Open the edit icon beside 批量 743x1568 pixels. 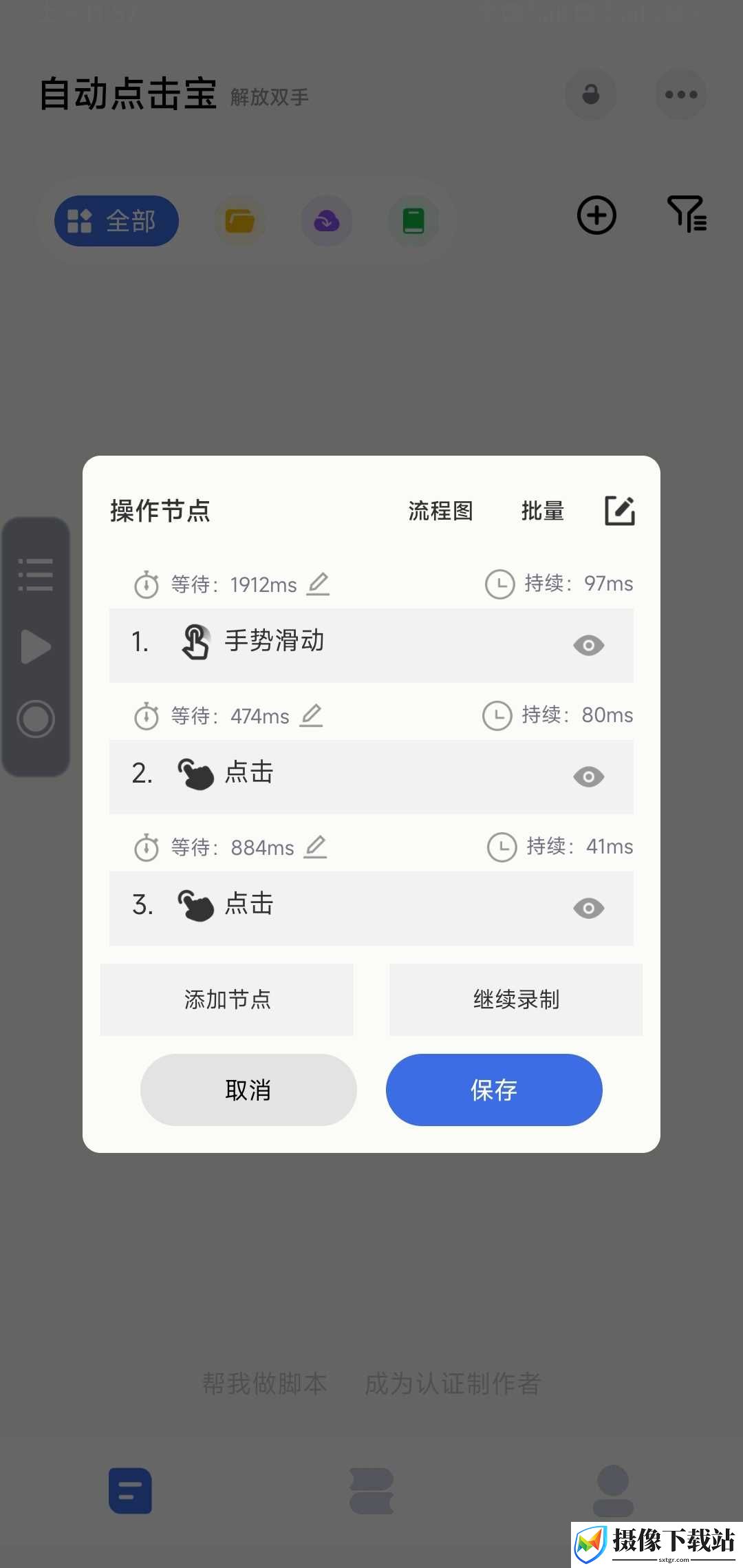[x=619, y=511]
